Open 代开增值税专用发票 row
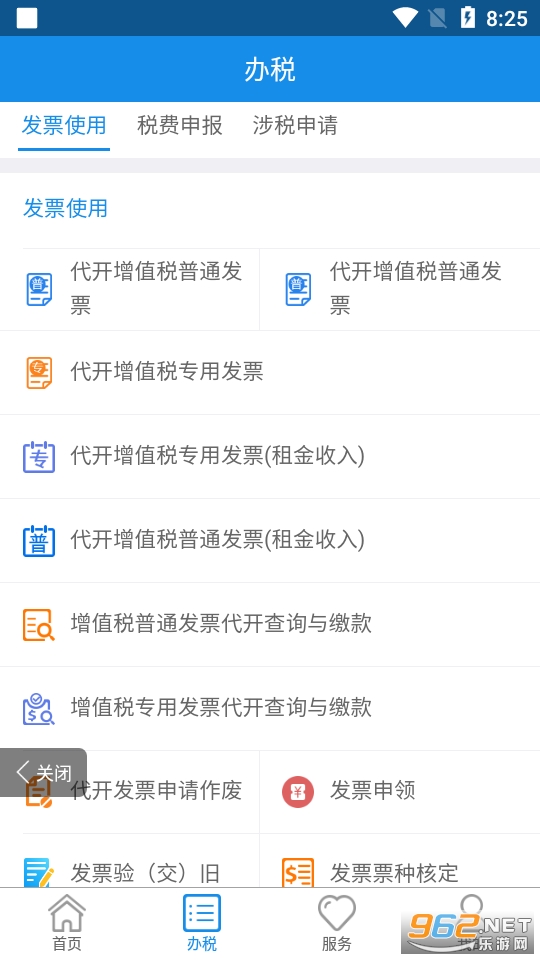 [x=270, y=372]
